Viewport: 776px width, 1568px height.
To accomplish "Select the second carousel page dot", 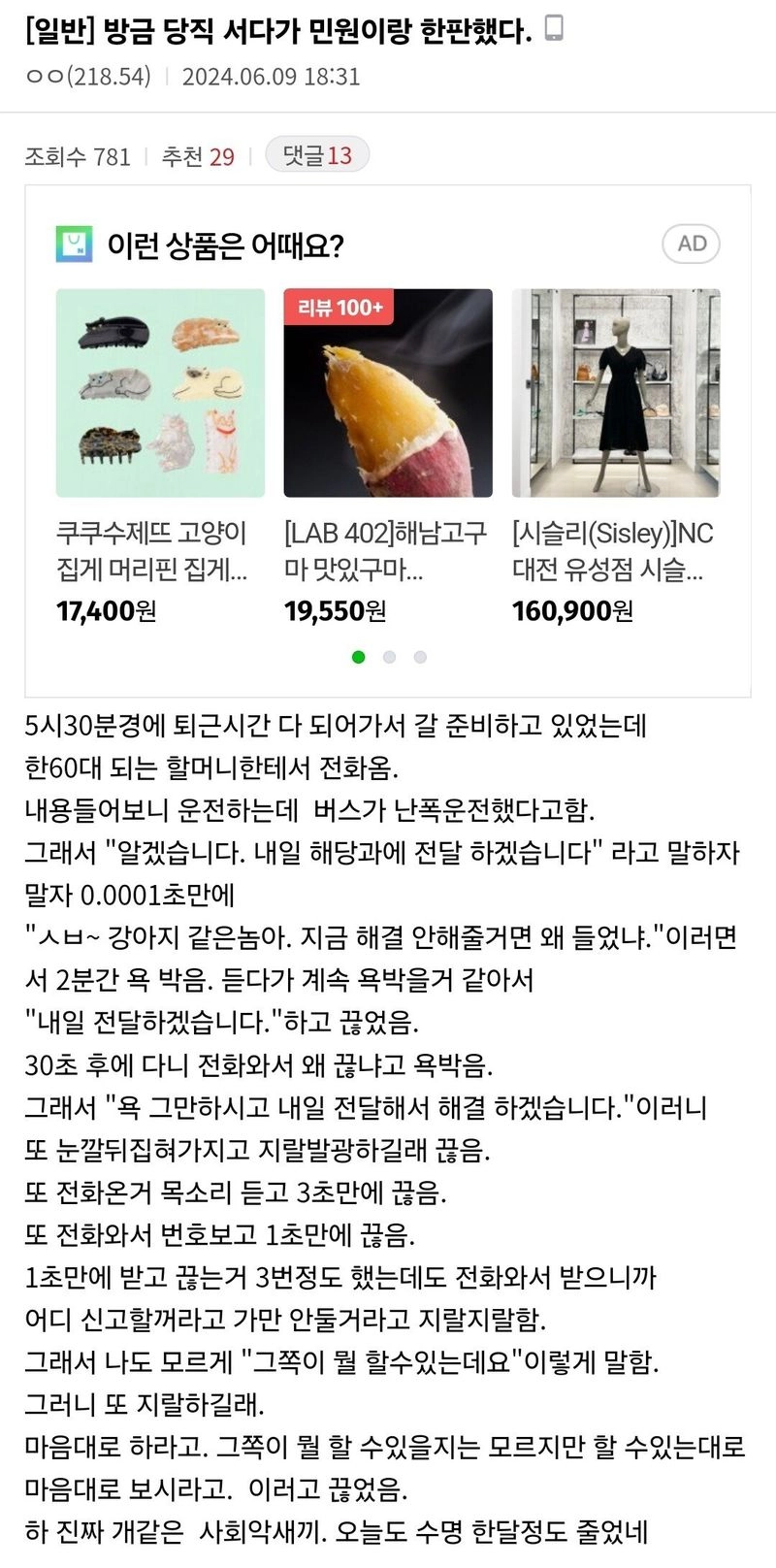I will point(389,657).
